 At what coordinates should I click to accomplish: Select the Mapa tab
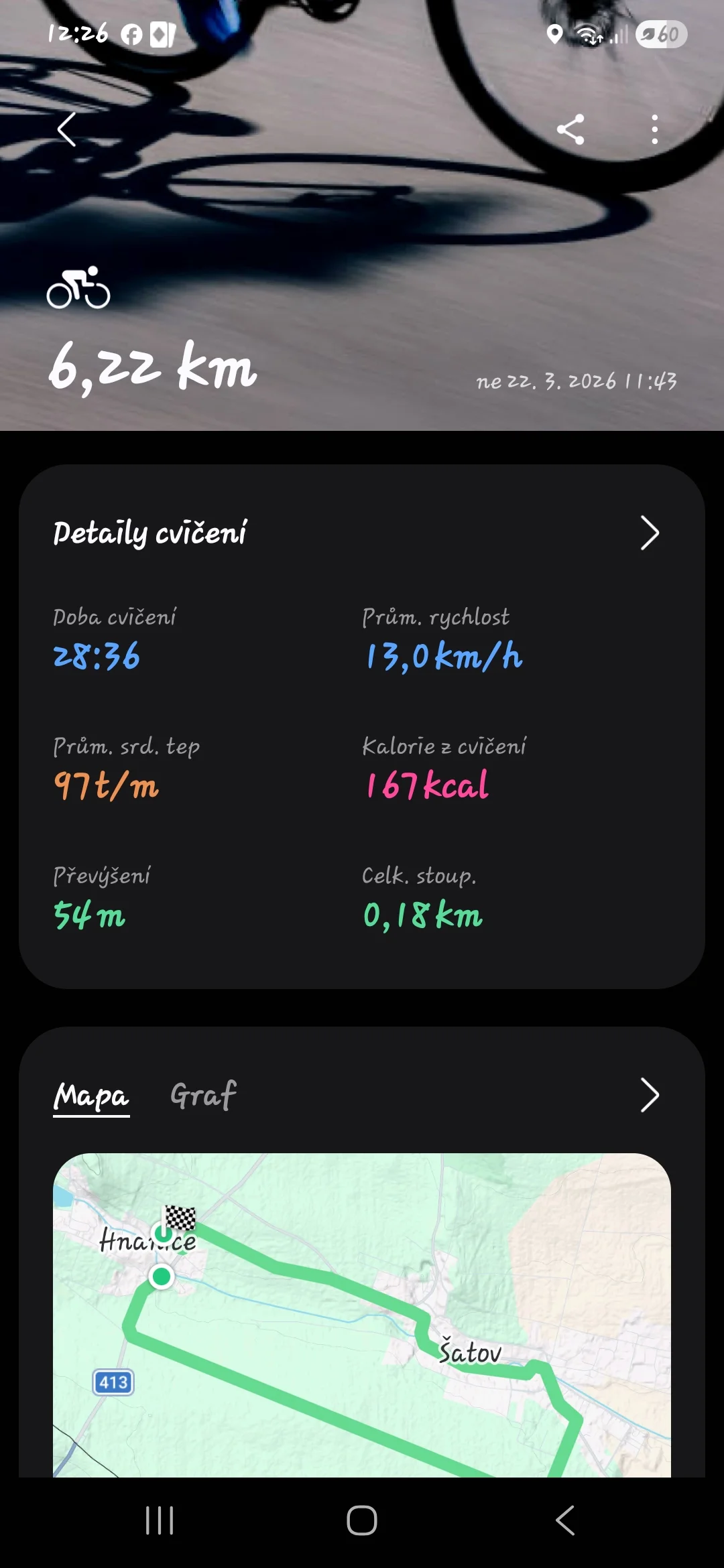coord(92,1095)
